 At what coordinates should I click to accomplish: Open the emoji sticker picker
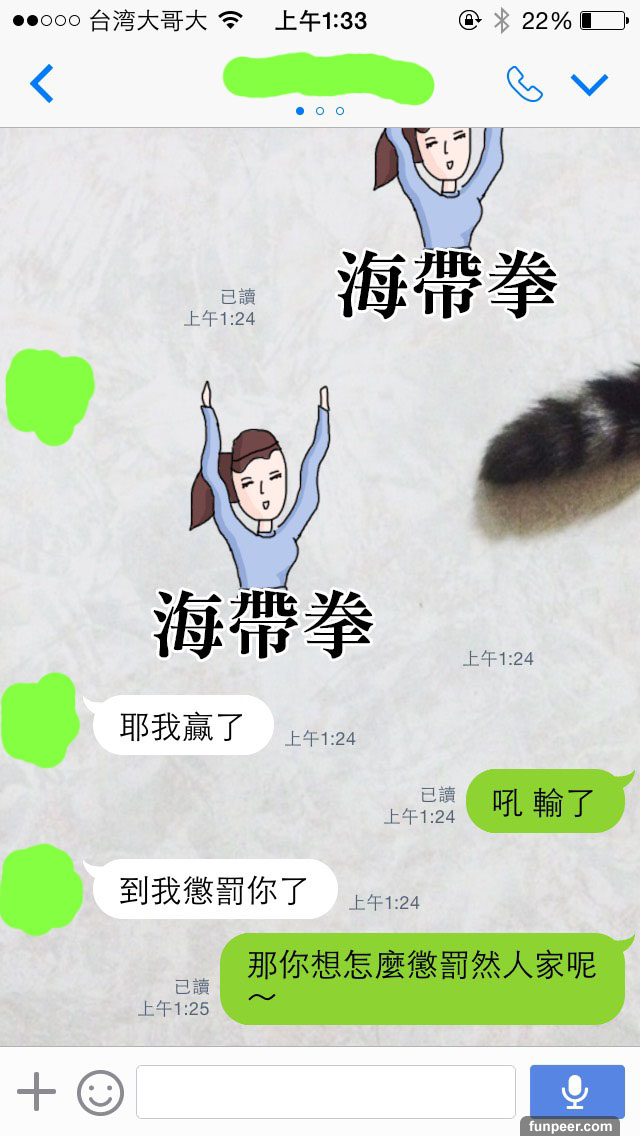click(x=100, y=1091)
